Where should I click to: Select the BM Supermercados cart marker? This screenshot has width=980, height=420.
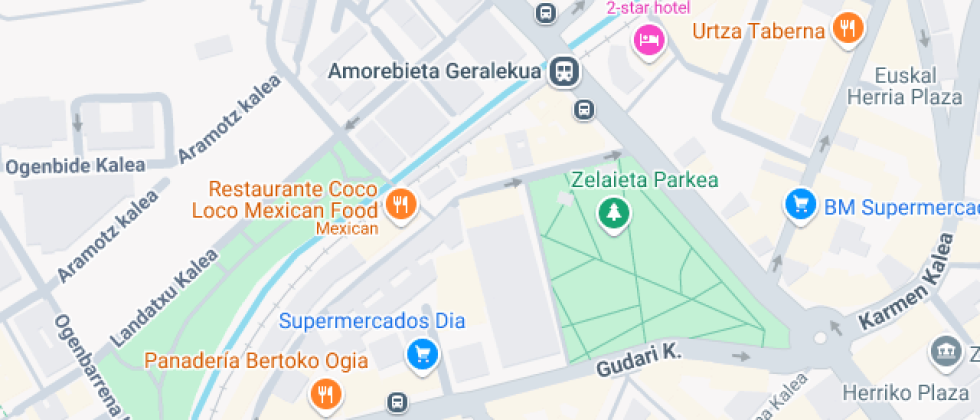point(799,205)
